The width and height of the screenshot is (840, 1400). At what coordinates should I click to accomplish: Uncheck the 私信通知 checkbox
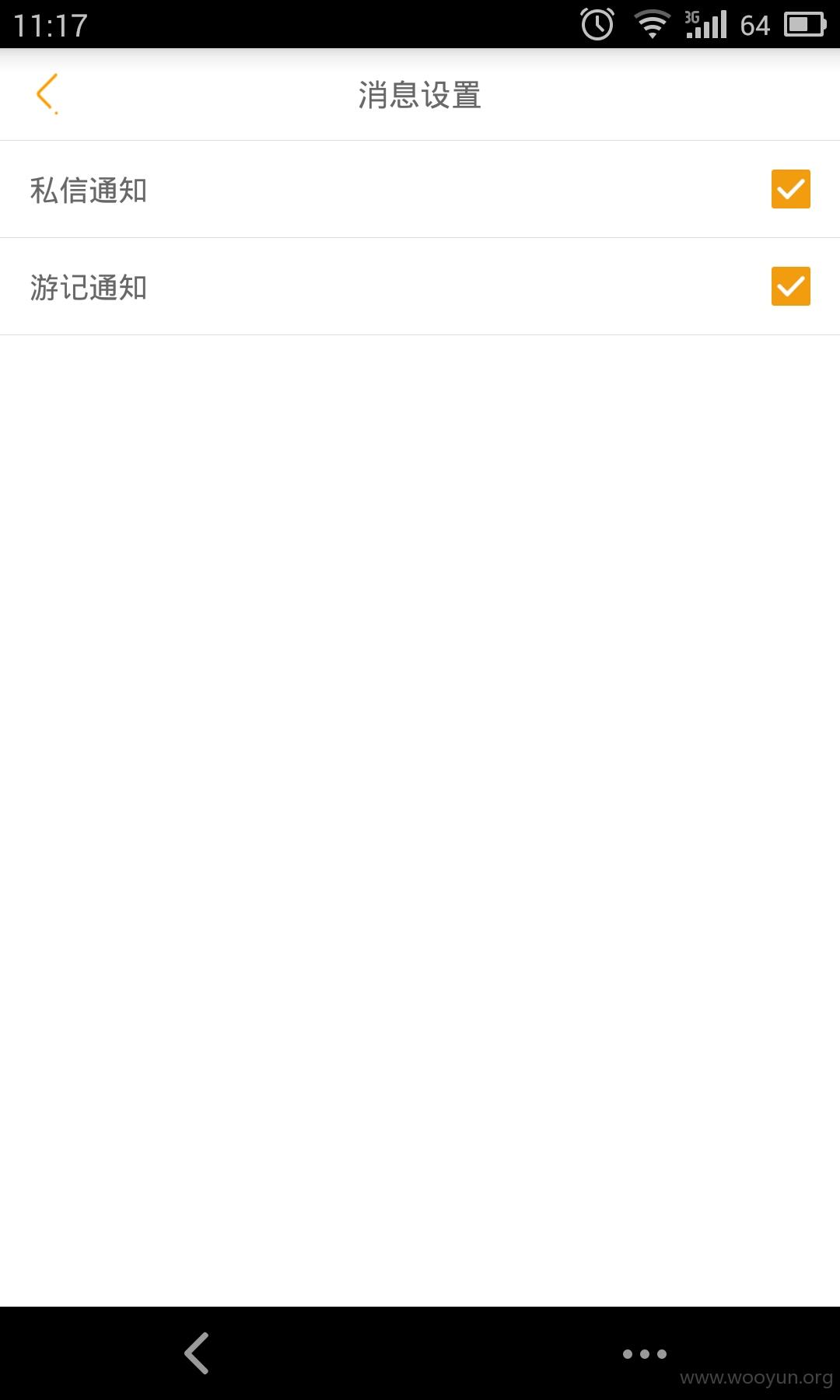[790, 189]
